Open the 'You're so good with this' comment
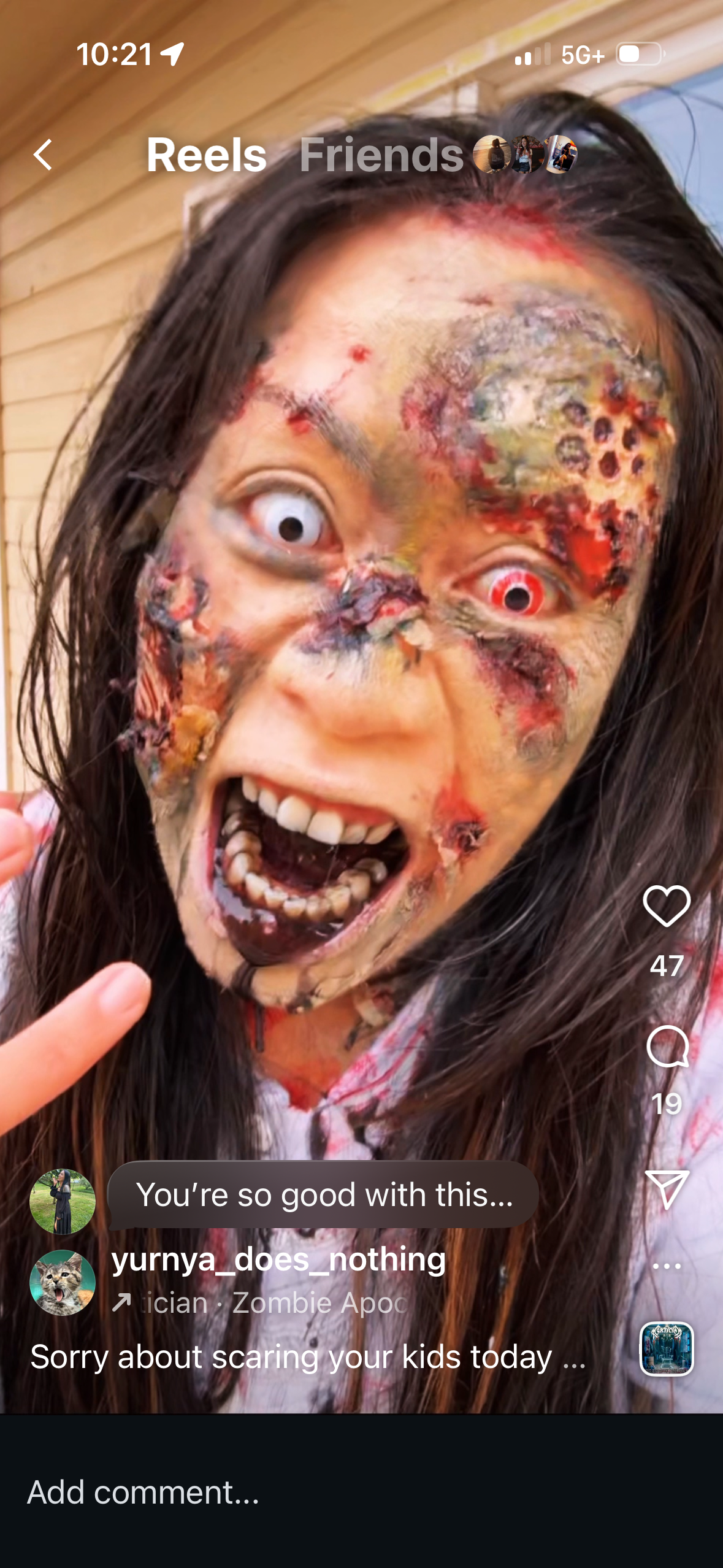This screenshot has width=723, height=1568. click(x=323, y=1194)
